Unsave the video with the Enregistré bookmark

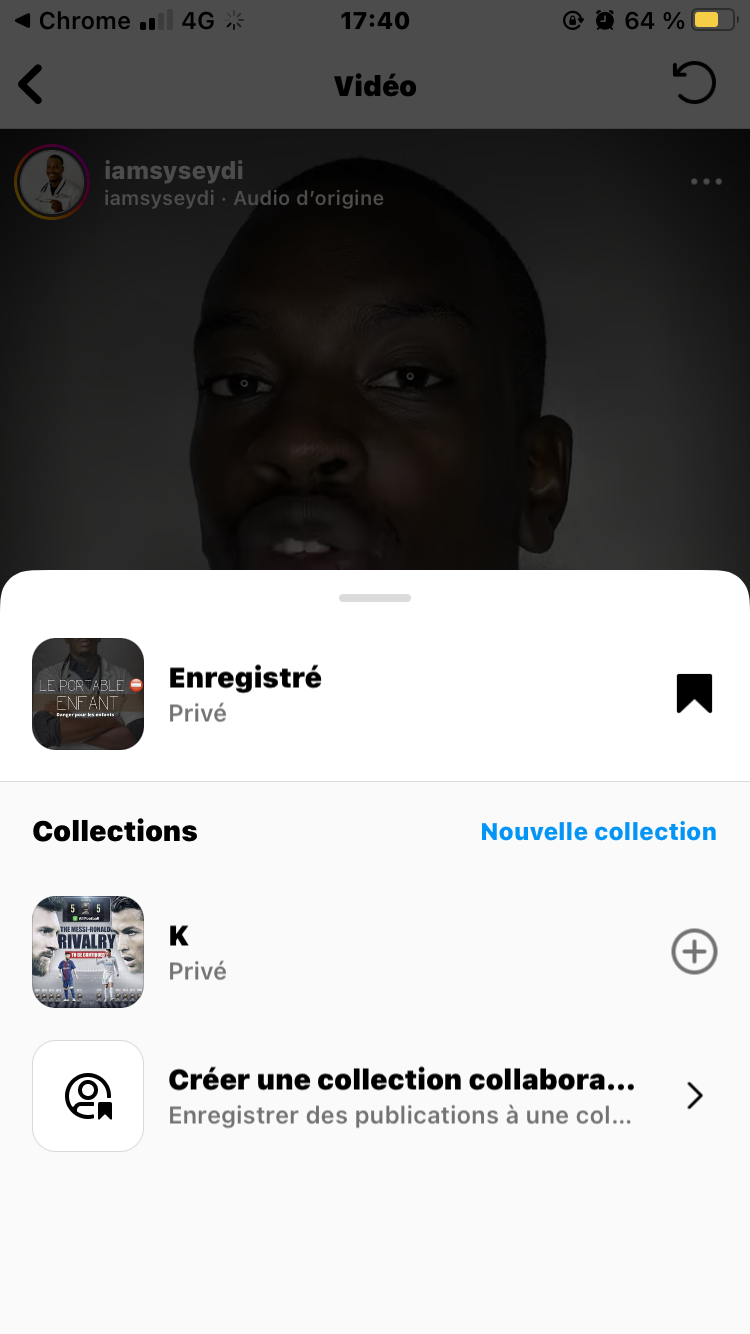tap(694, 693)
